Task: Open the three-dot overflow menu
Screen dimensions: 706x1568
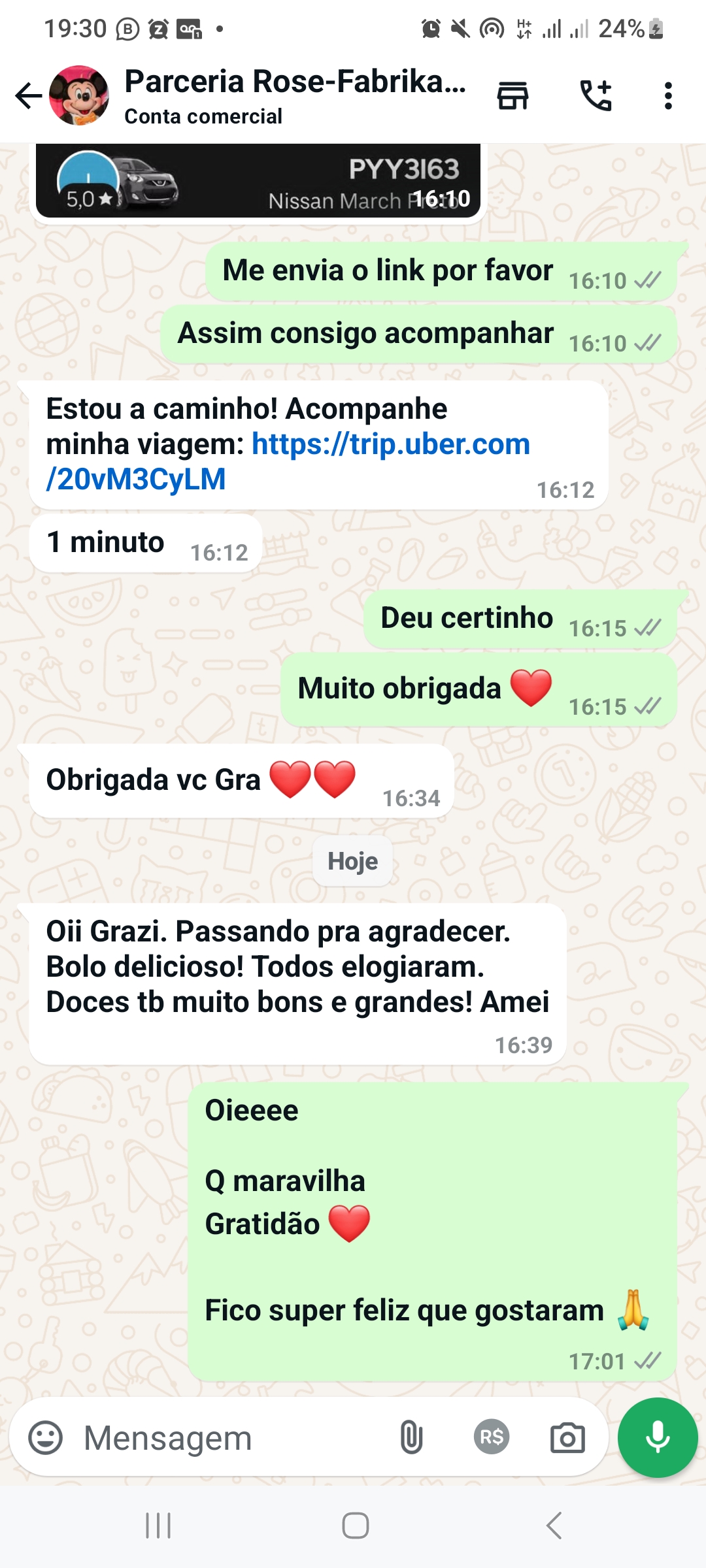Action: [x=668, y=95]
